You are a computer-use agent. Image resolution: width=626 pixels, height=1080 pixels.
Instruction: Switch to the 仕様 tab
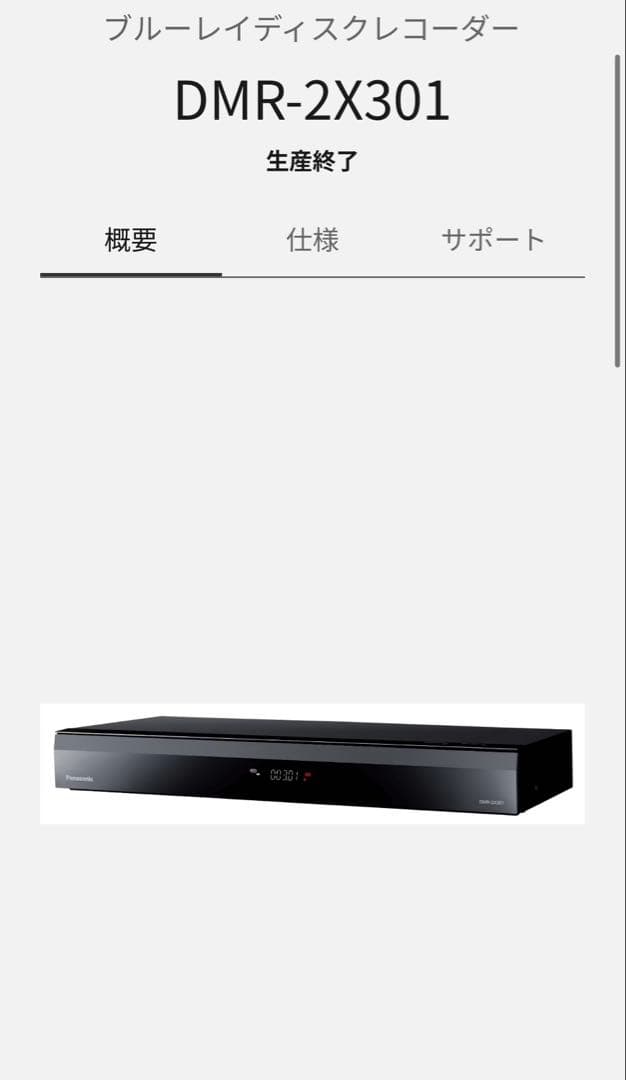(312, 240)
